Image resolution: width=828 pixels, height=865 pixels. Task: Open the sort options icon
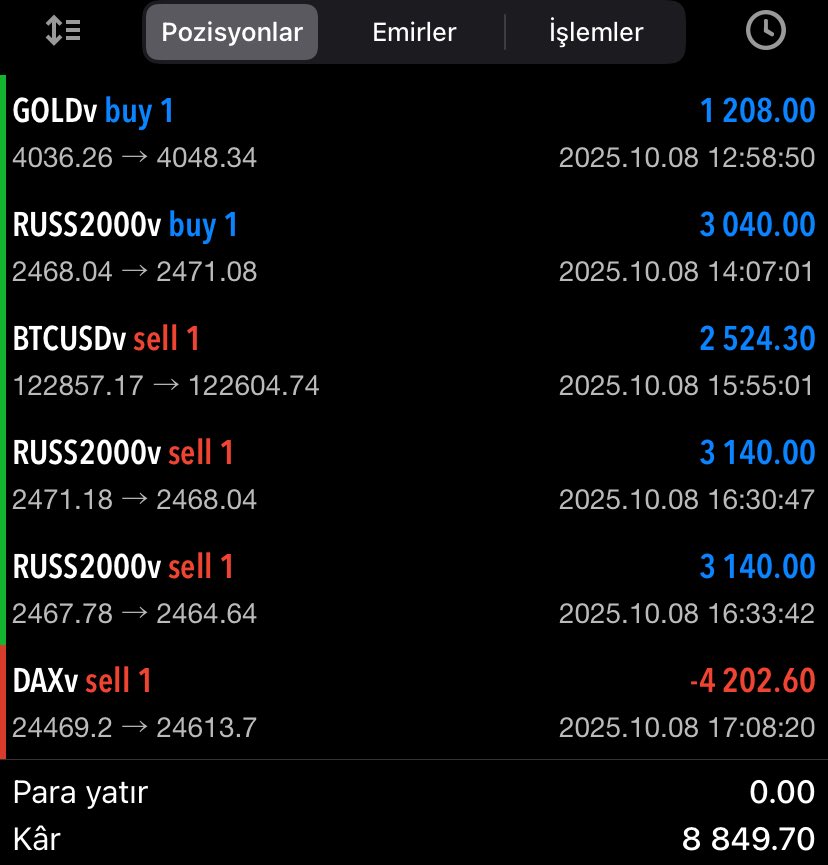63,32
